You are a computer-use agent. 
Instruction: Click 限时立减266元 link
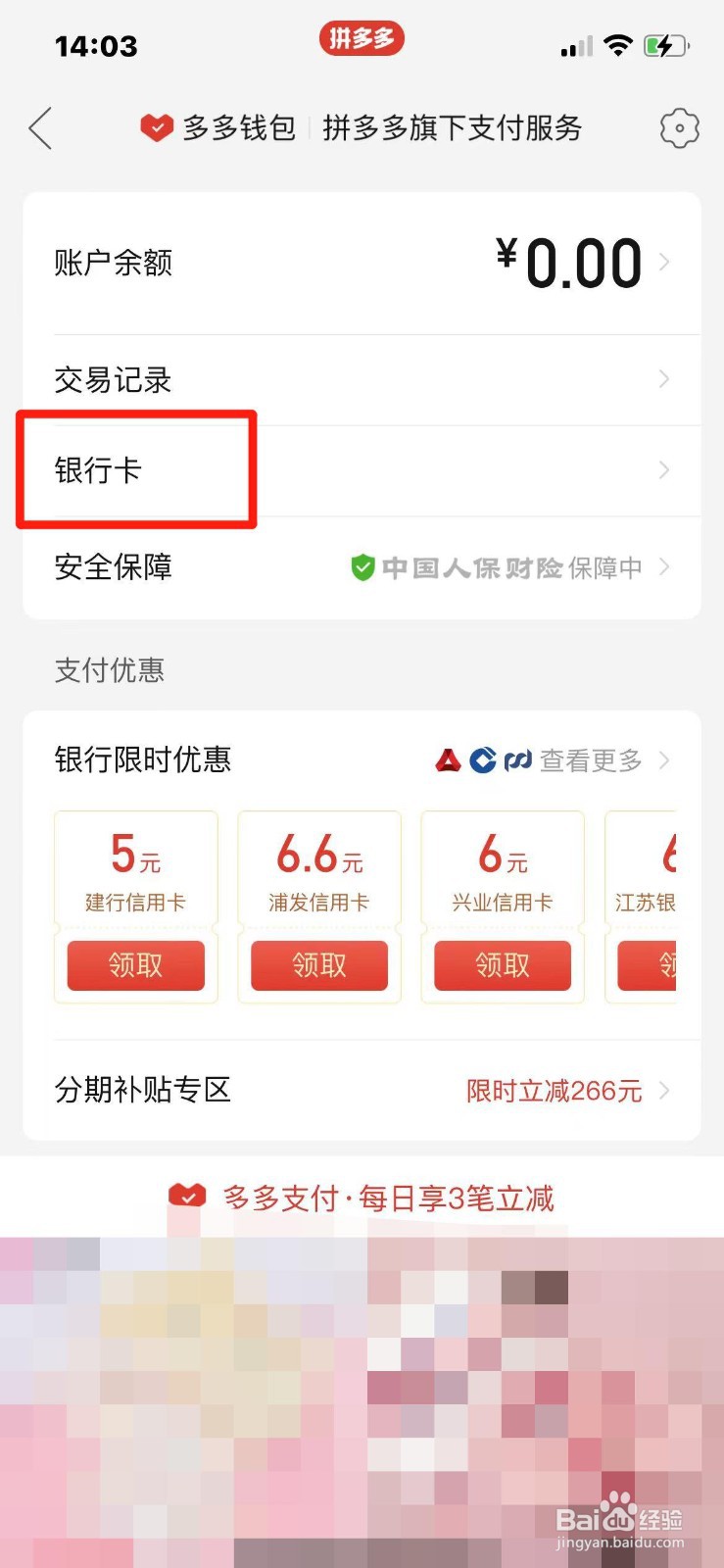point(554,1090)
